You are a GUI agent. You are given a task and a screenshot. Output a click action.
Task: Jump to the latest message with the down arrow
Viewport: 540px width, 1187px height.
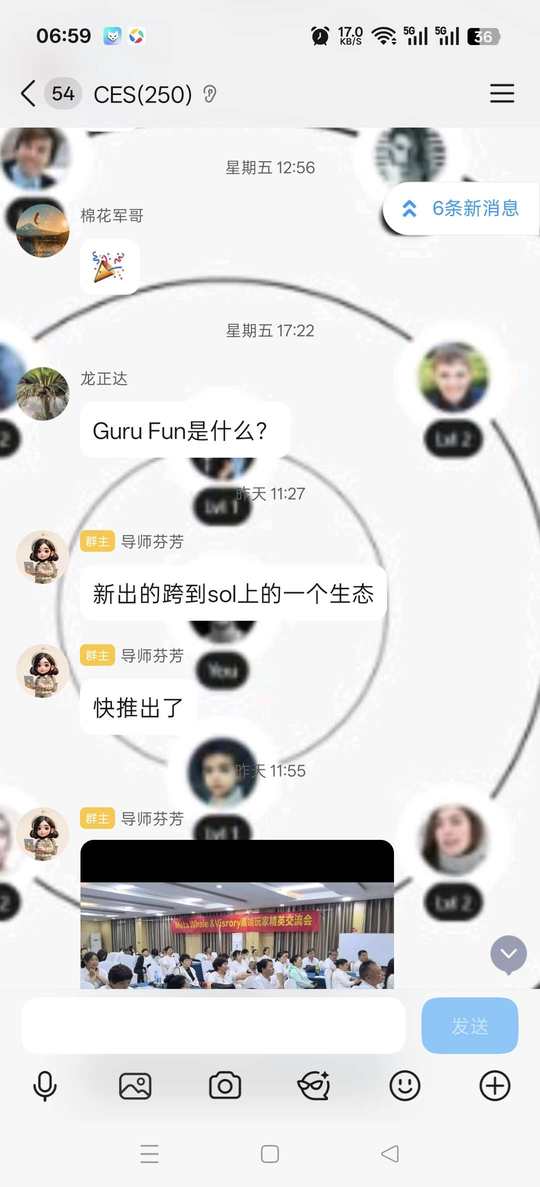[508, 955]
